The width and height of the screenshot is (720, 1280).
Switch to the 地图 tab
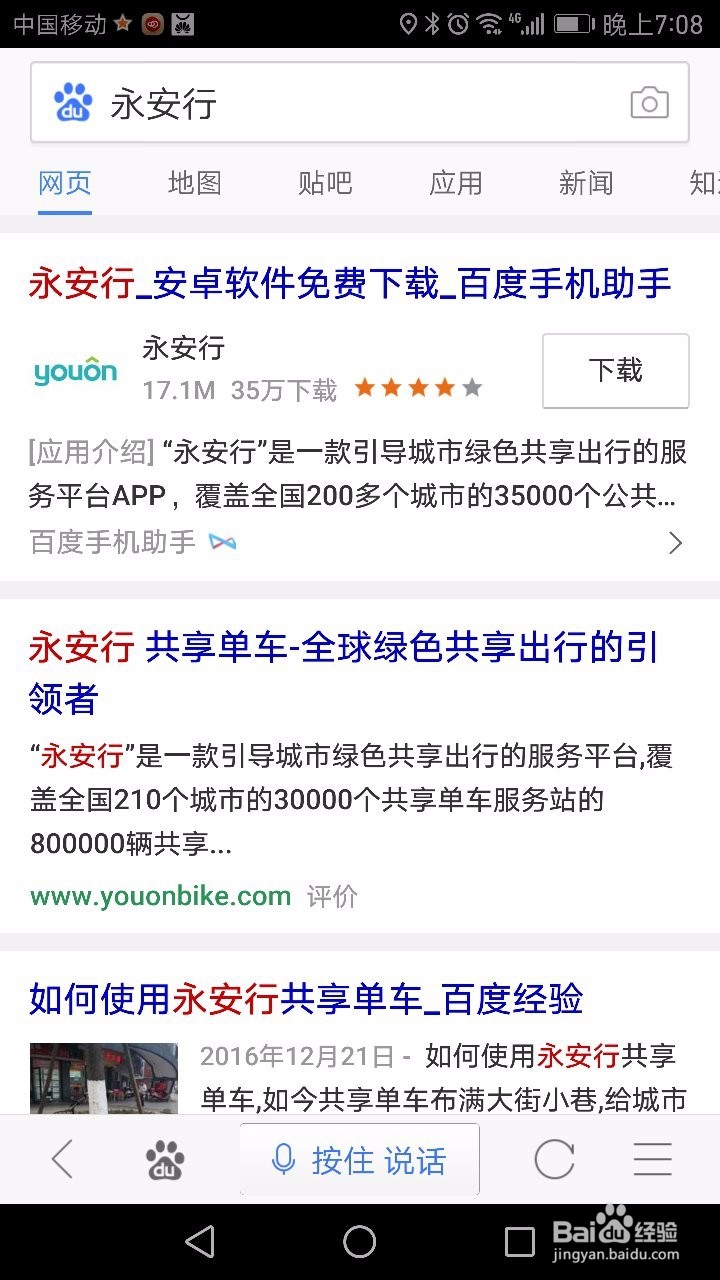(194, 184)
